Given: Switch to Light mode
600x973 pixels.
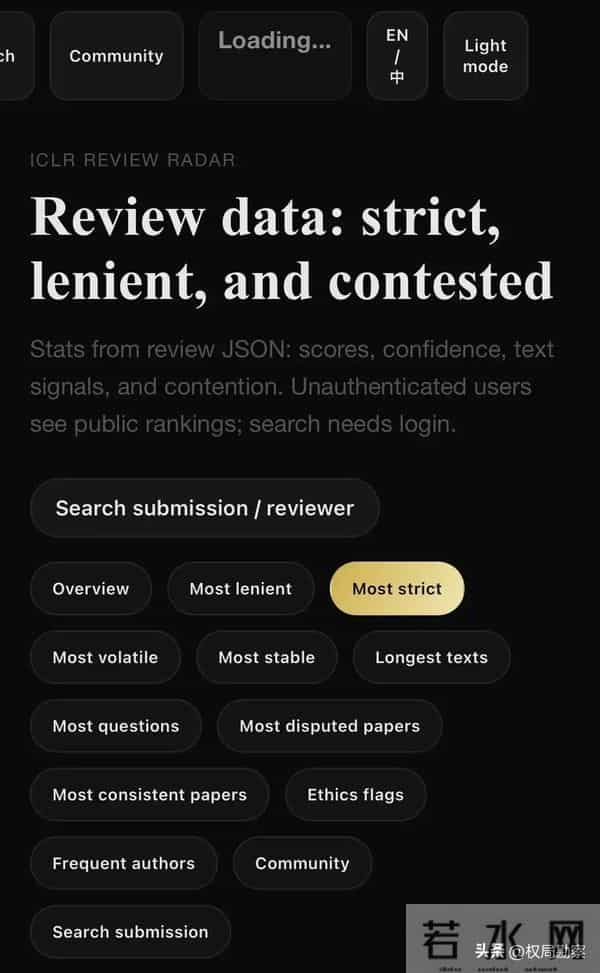Looking at the screenshot, I should (485, 56).
